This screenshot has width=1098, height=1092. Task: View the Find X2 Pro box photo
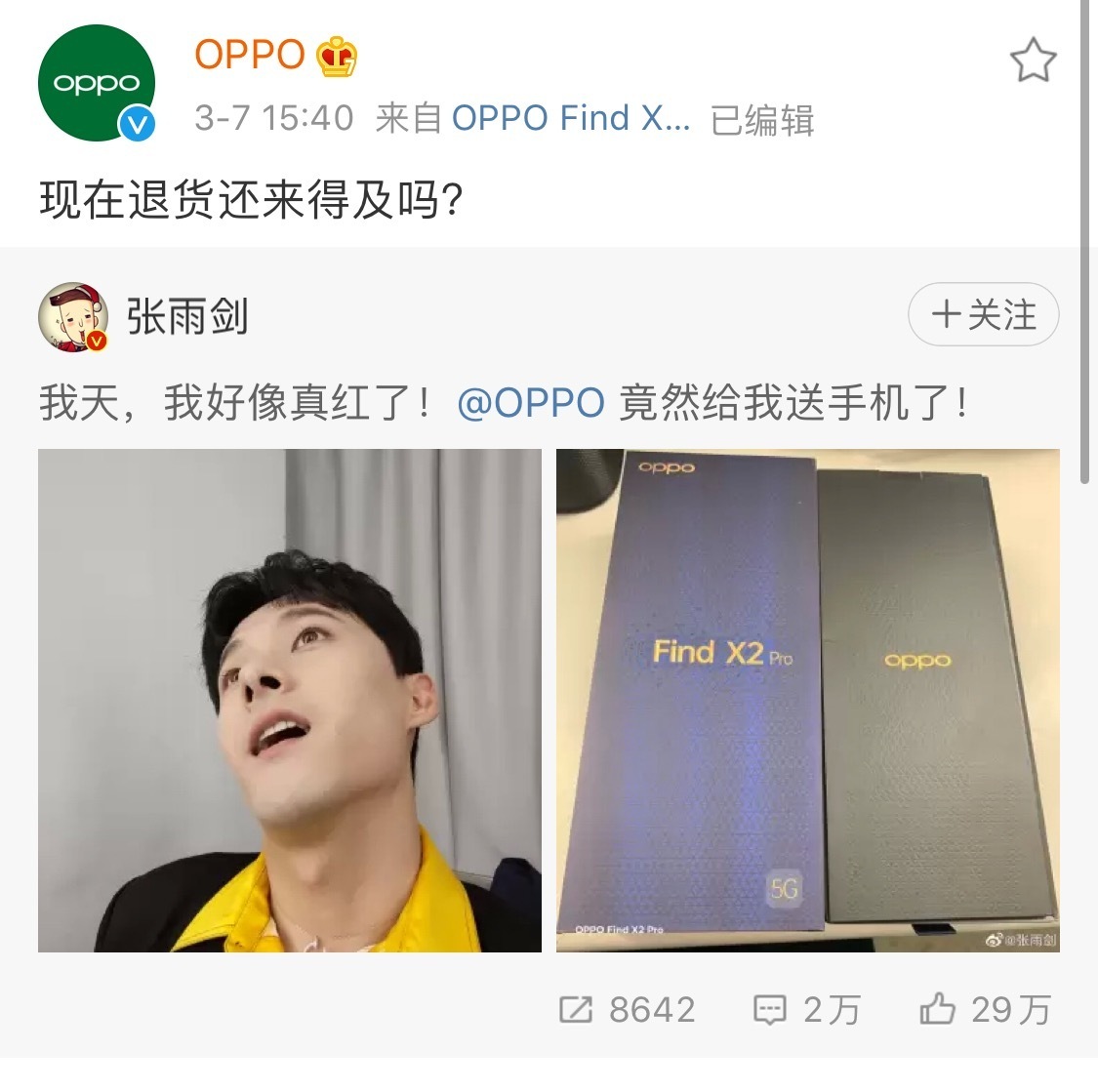[807, 700]
